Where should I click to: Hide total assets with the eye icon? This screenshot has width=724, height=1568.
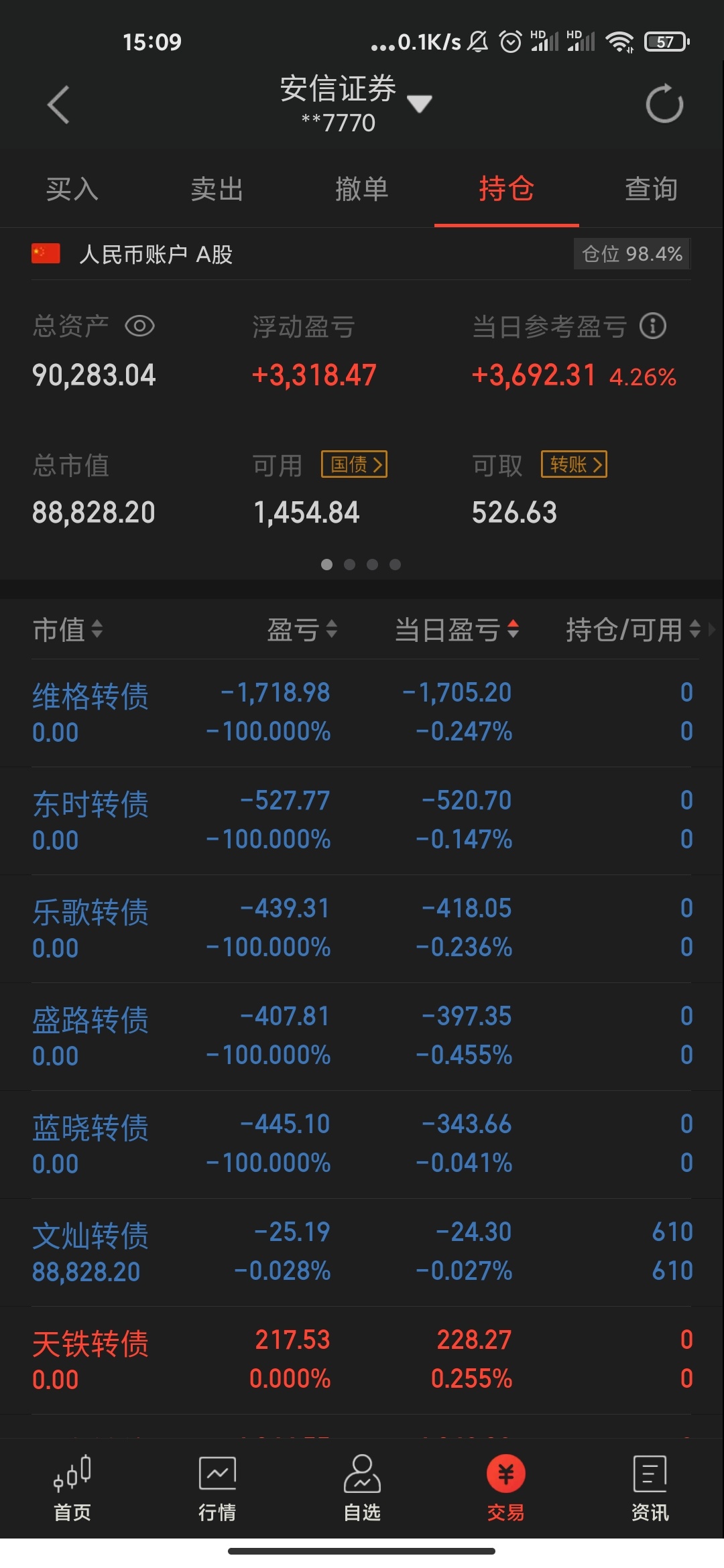point(139,326)
